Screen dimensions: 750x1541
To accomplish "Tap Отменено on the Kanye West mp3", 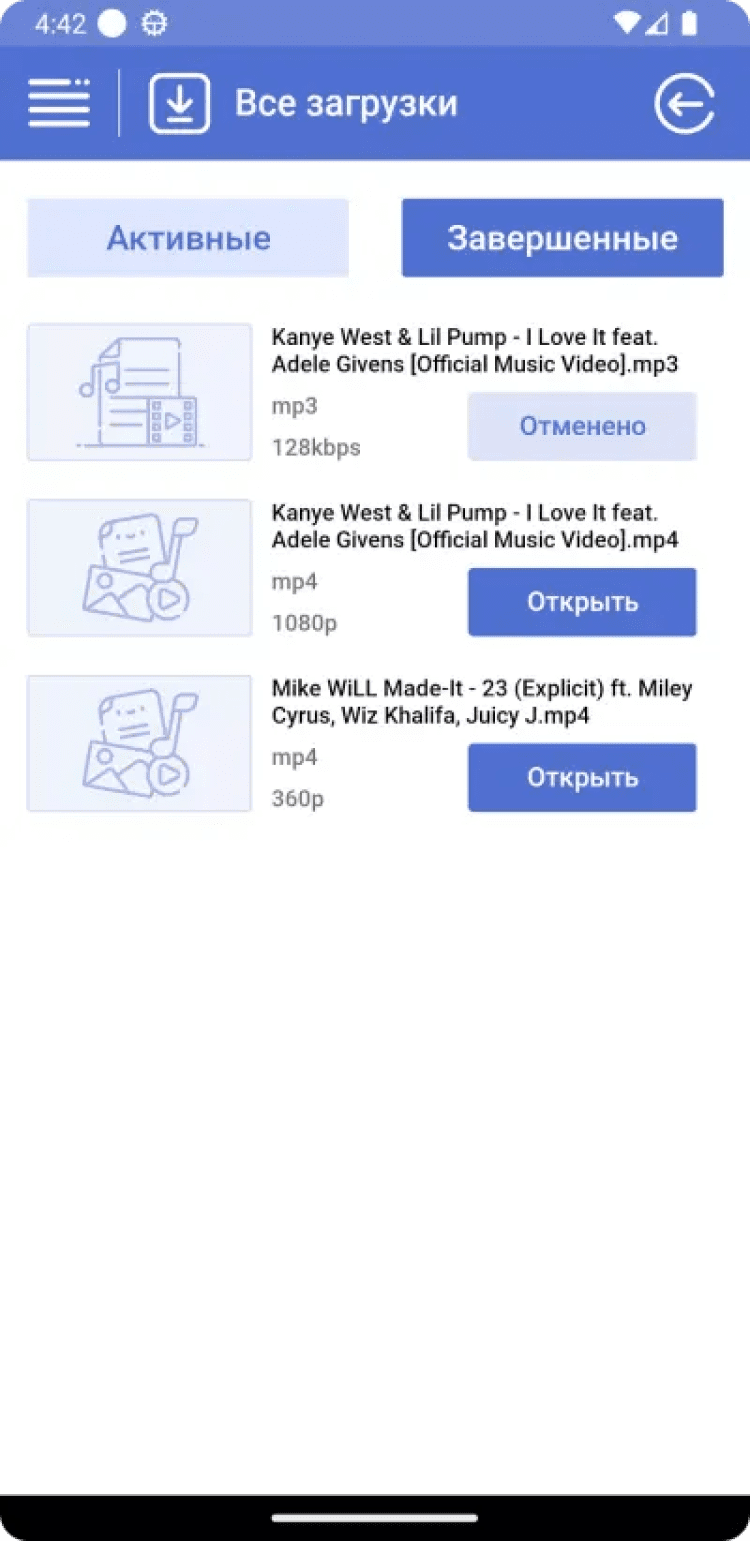I will tap(582, 426).
